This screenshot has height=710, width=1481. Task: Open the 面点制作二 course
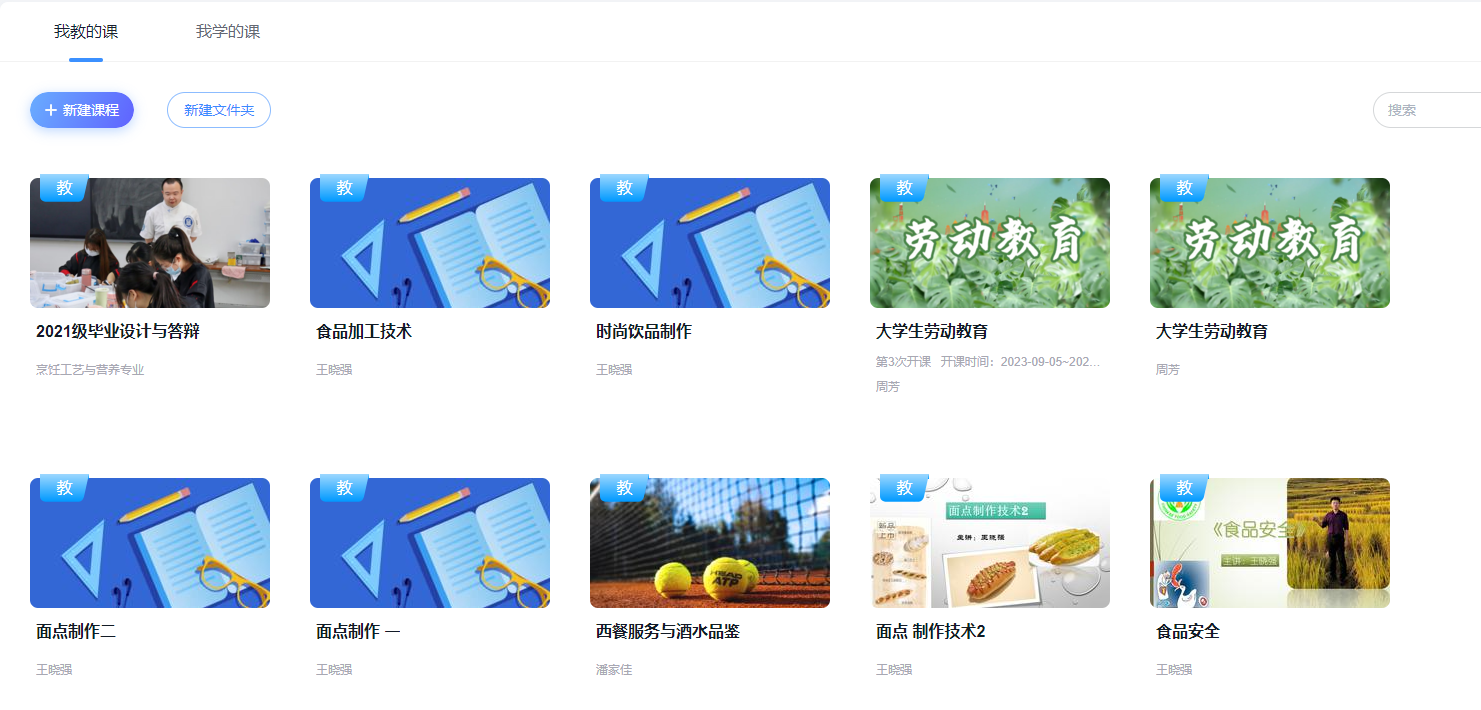pos(150,543)
